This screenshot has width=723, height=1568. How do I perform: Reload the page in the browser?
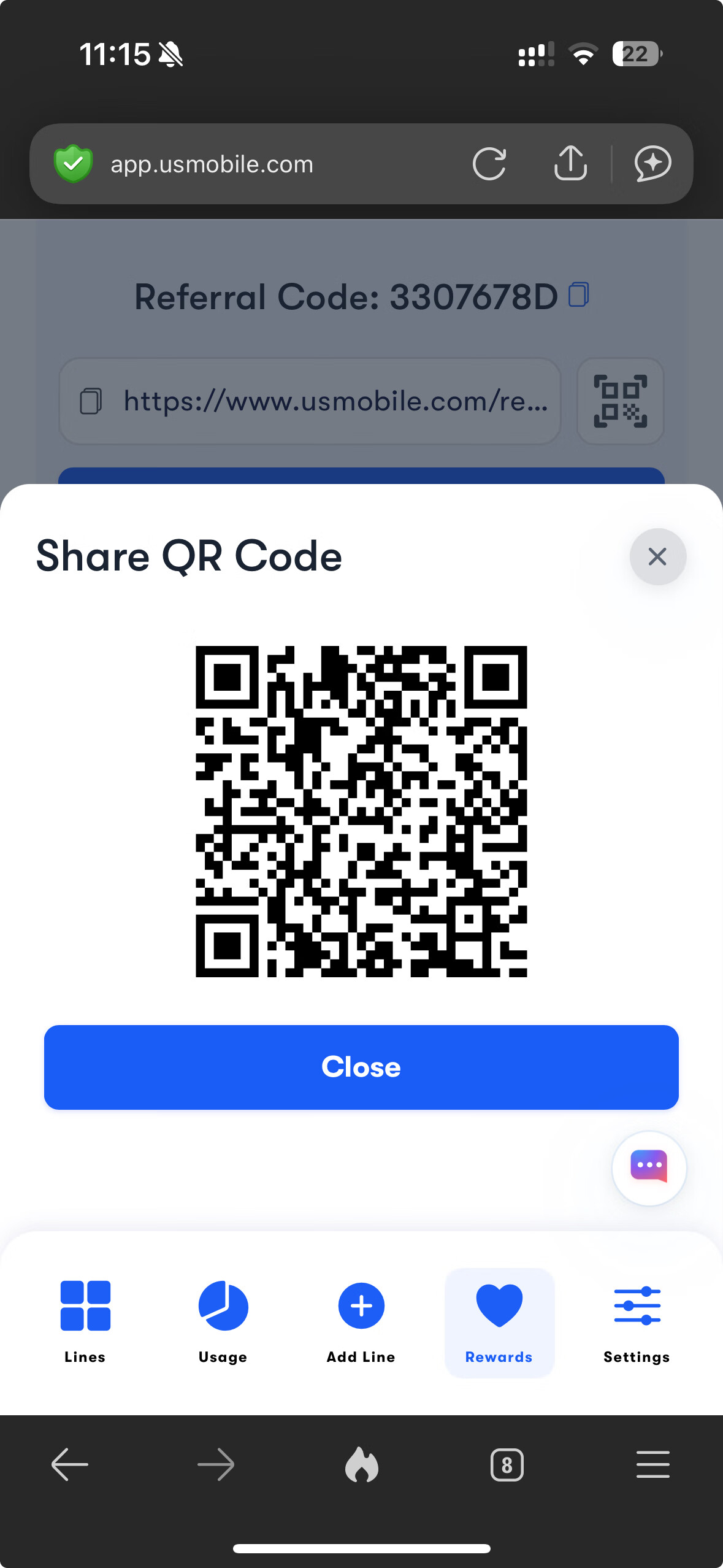click(x=489, y=164)
